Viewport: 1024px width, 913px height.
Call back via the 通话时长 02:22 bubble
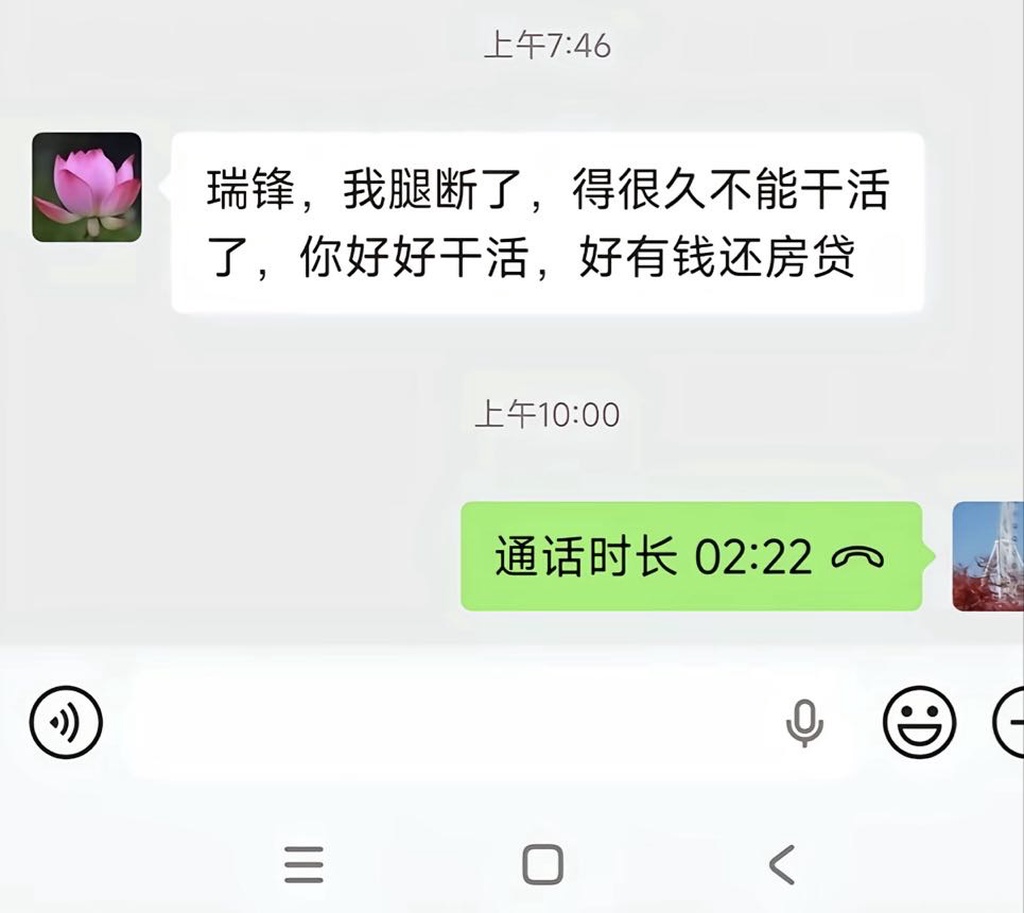[690, 556]
